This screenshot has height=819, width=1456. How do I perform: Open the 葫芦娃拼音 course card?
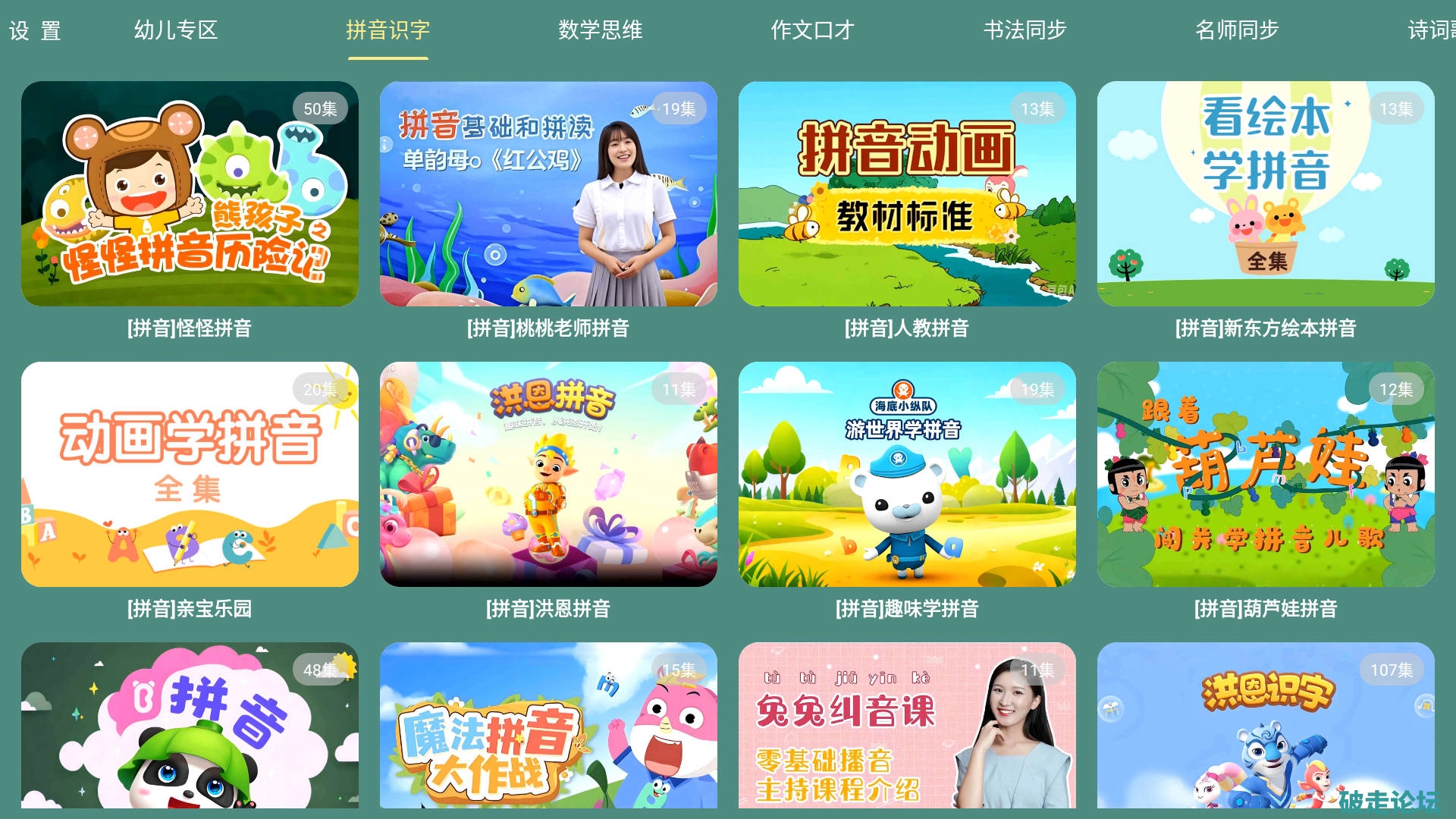coord(1266,475)
